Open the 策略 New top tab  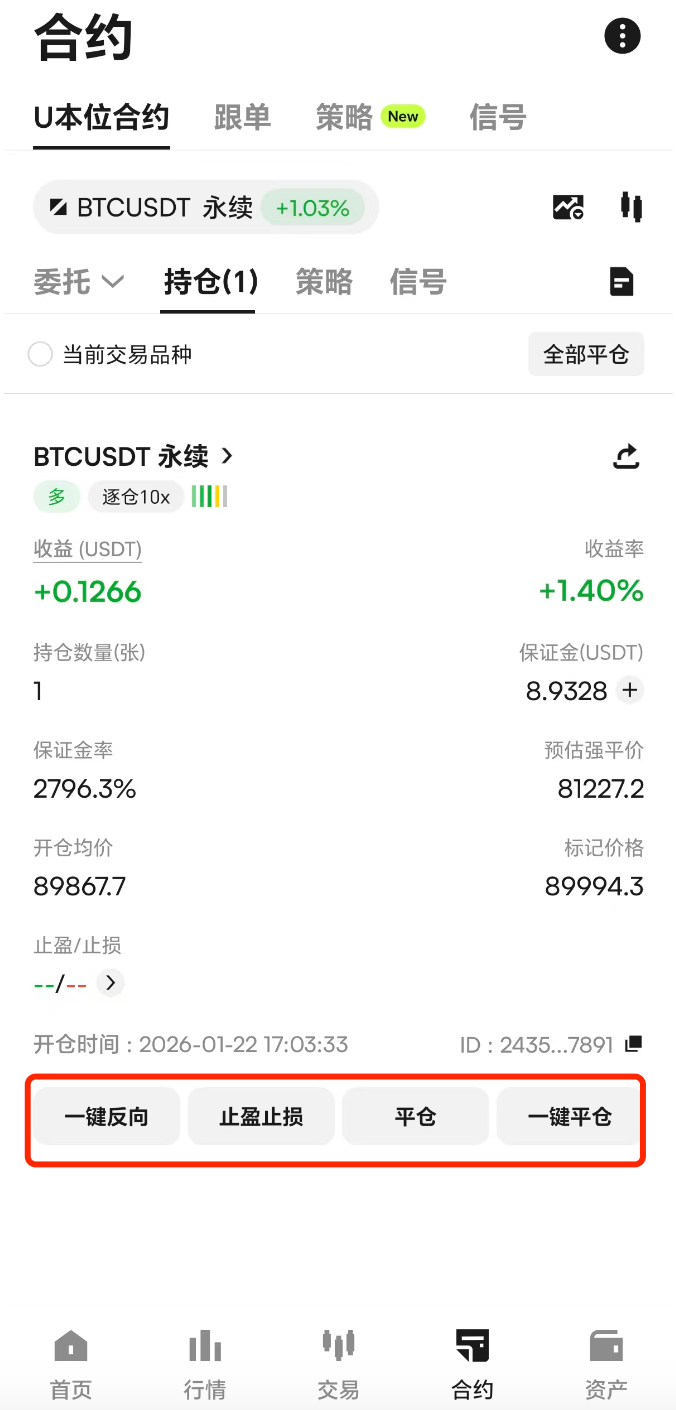[369, 118]
